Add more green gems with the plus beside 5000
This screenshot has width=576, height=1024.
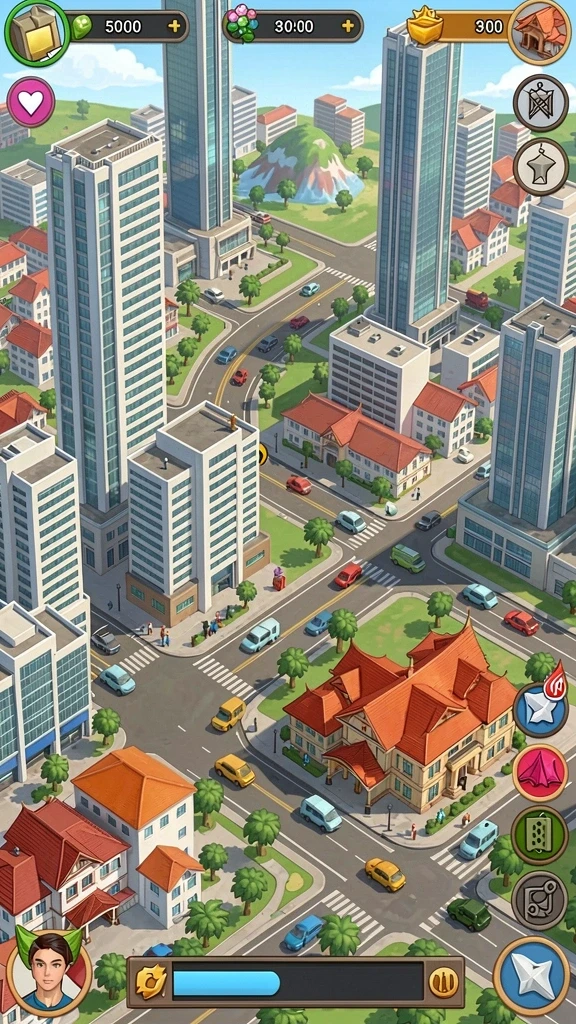[x=174, y=26]
